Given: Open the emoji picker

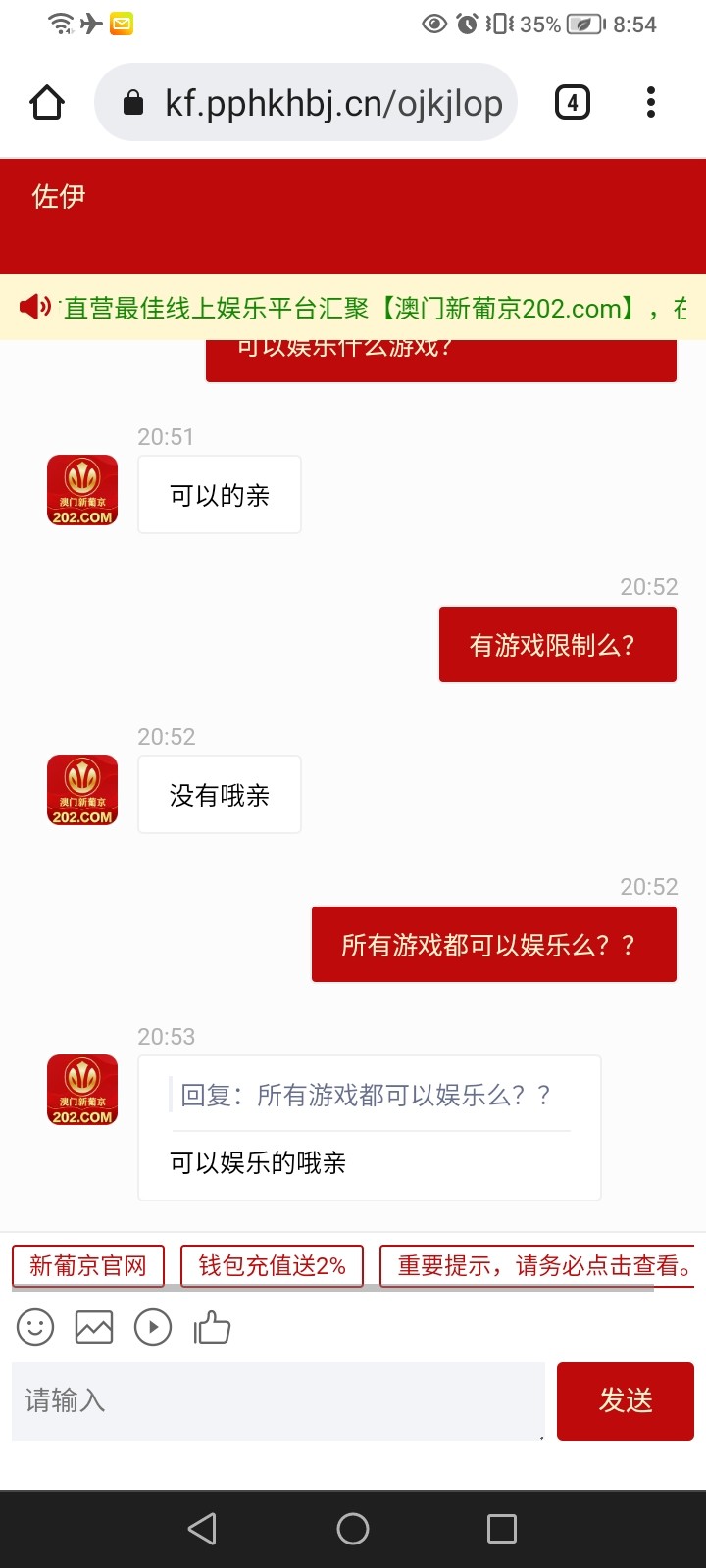Looking at the screenshot, I should pos(35,1328).
